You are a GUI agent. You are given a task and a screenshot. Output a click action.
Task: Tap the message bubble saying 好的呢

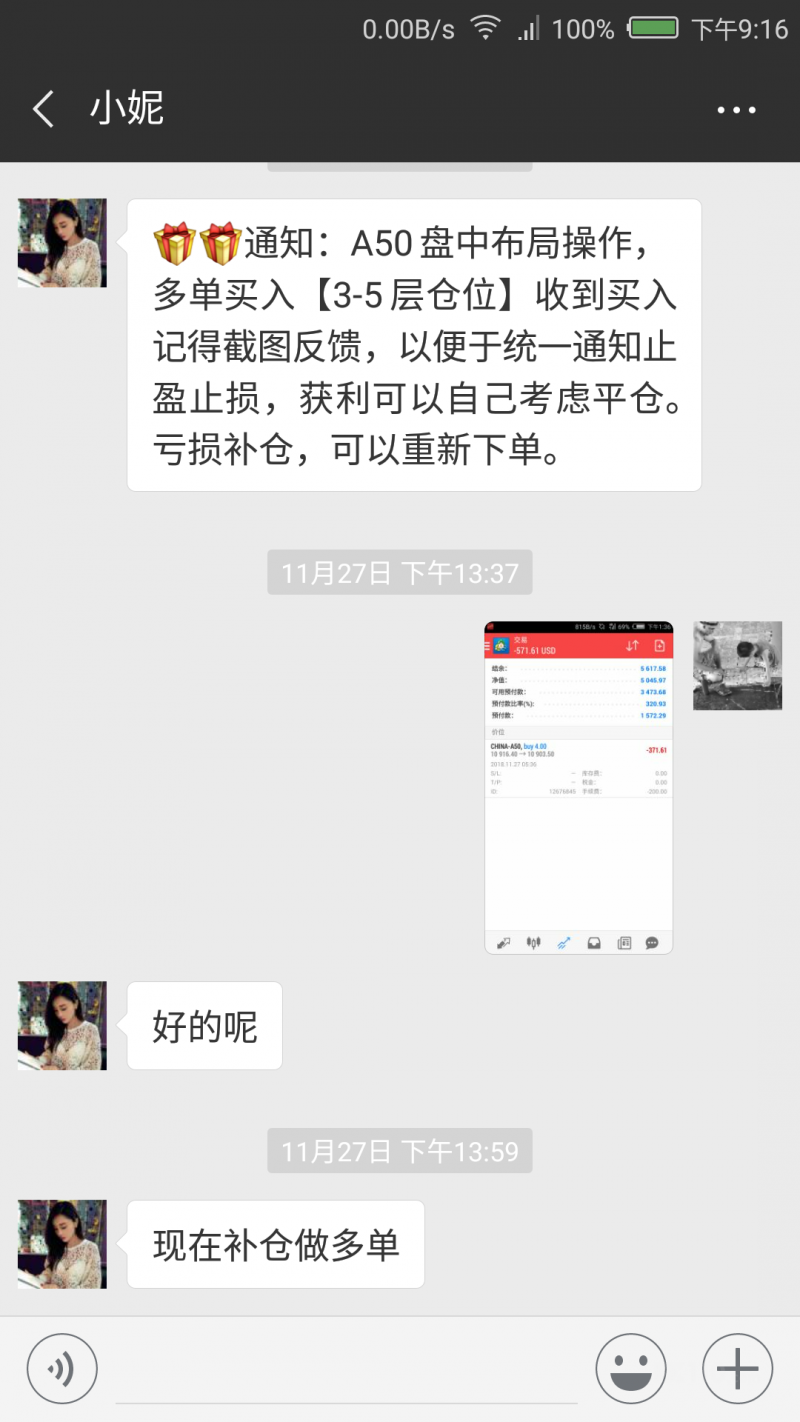click(204, 1025)
